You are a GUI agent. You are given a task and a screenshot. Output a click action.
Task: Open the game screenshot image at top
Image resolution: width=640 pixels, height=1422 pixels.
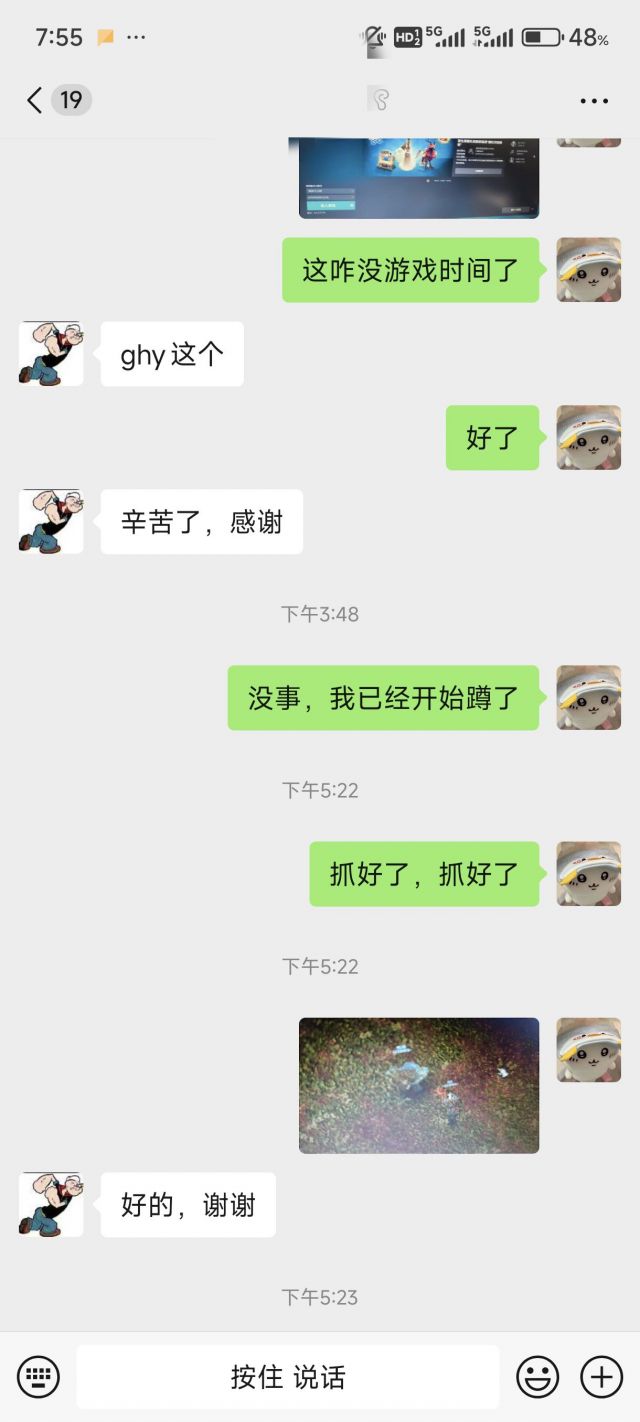pyautogui.click(x=419, y=178)
